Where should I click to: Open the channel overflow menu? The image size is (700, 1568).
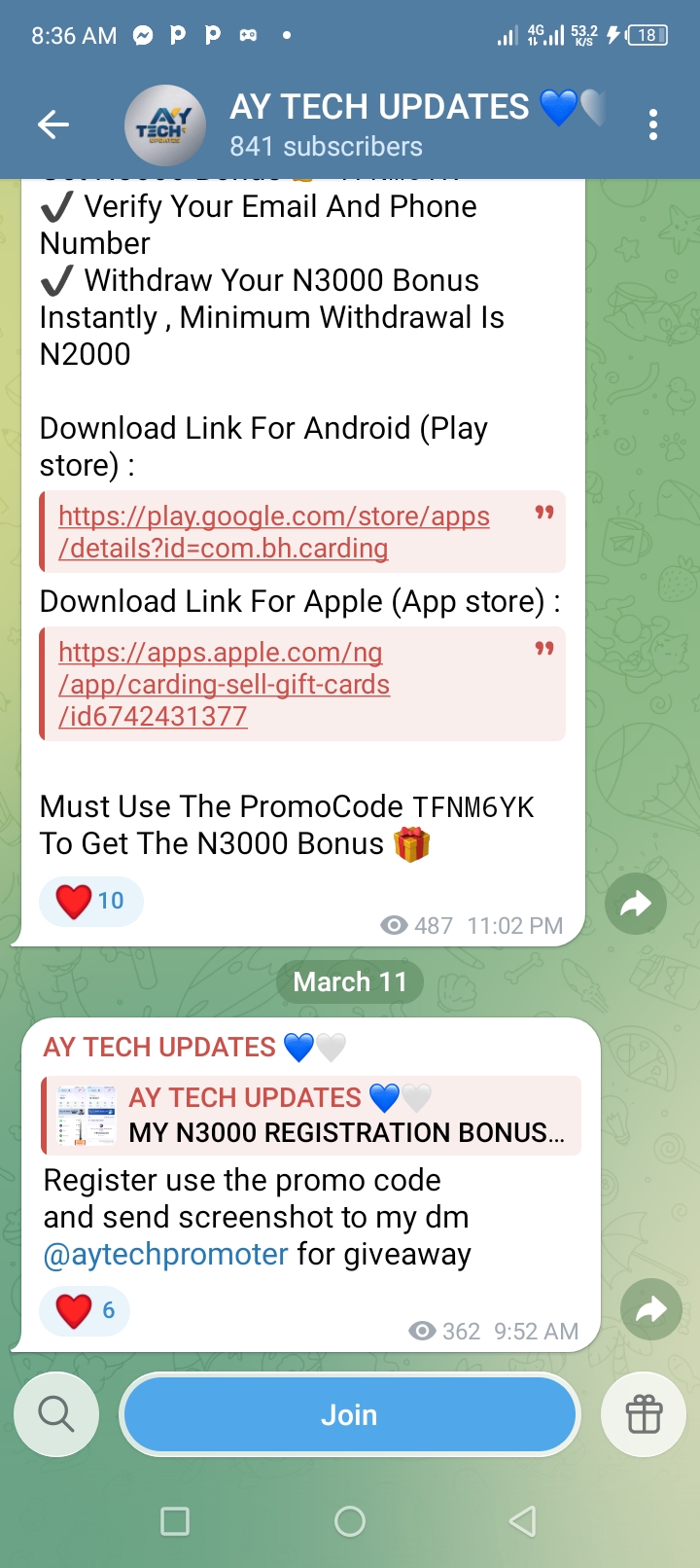(x=652, y=125)
